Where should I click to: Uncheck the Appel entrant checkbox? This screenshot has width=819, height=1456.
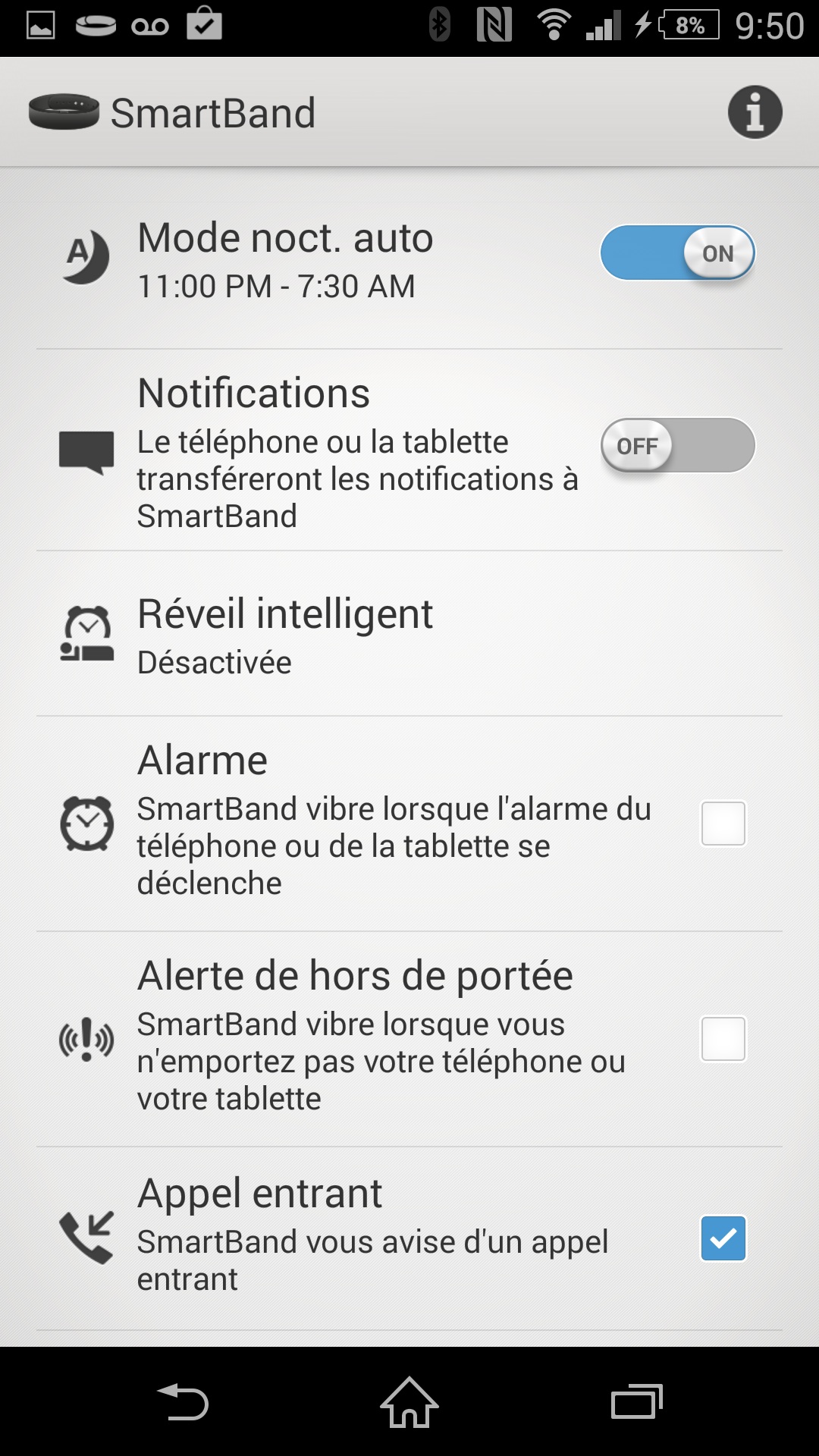pyautogui.click(x=723, y=1238)
